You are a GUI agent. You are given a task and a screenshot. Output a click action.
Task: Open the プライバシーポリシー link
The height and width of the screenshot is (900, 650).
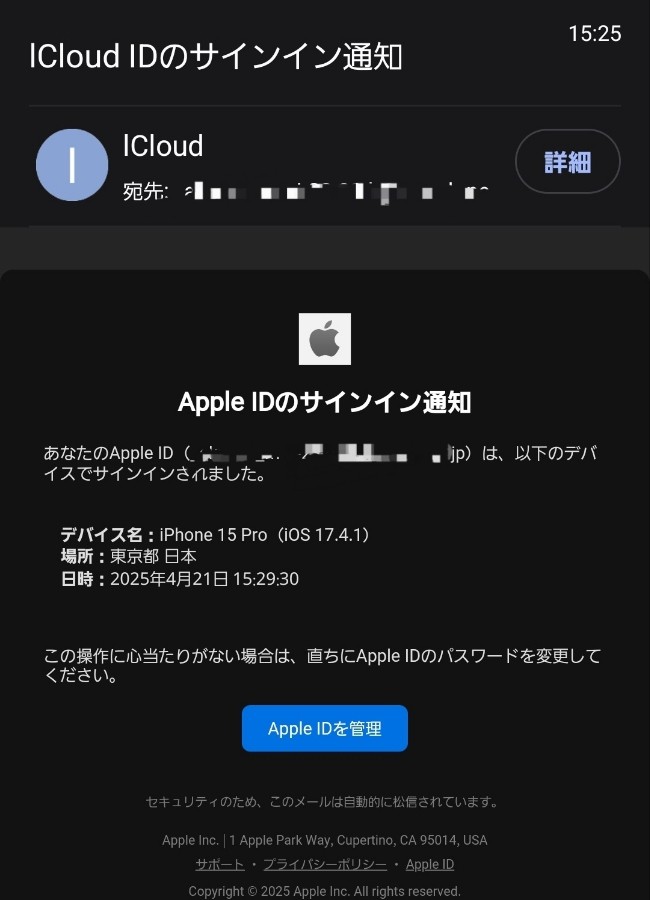[x=324, y=865]
